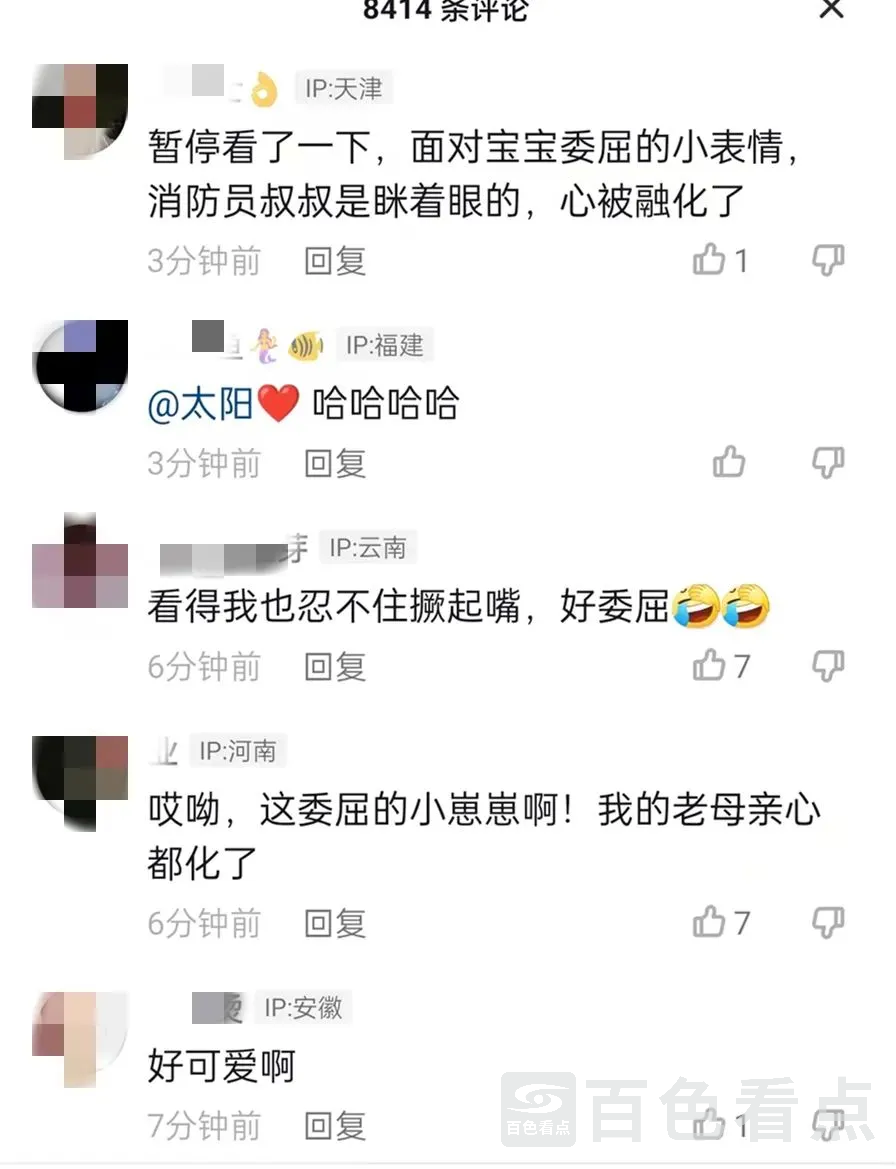The width and height of the screenshot is (896, 1169).
Task: Reply to the 哈哈哈哈 comment
Action: pyautogui.click(x=335, y=463)
